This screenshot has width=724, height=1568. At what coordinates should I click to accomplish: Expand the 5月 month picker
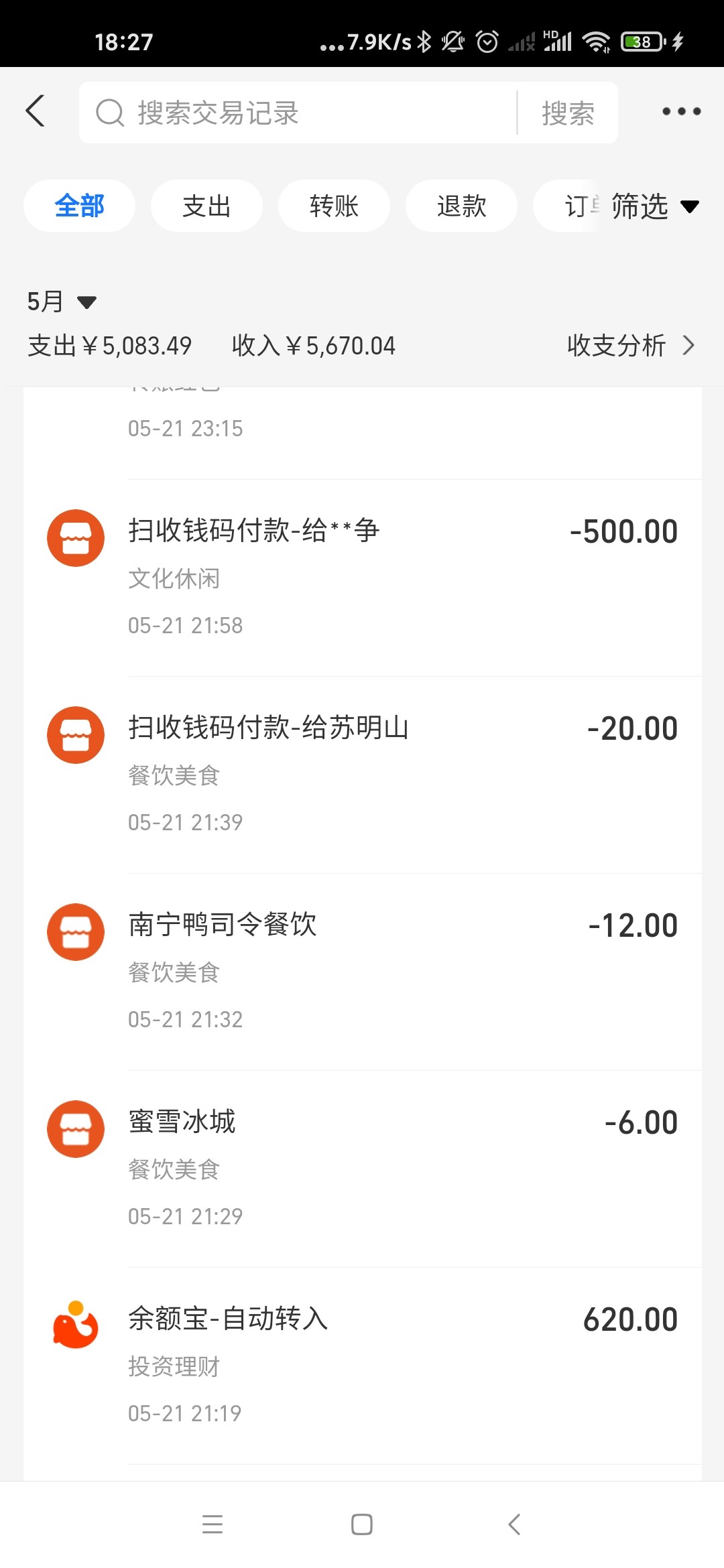(x=62, y=302)
